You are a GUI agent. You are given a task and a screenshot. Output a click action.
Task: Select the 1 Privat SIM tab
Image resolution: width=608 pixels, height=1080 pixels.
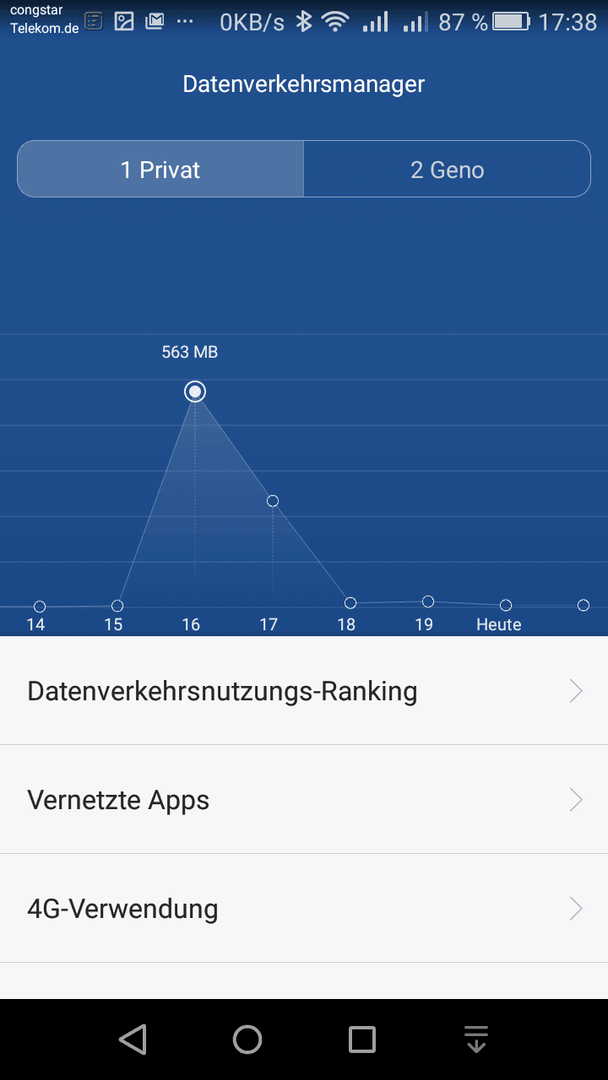pyautogui.click(x=160, y=169)
